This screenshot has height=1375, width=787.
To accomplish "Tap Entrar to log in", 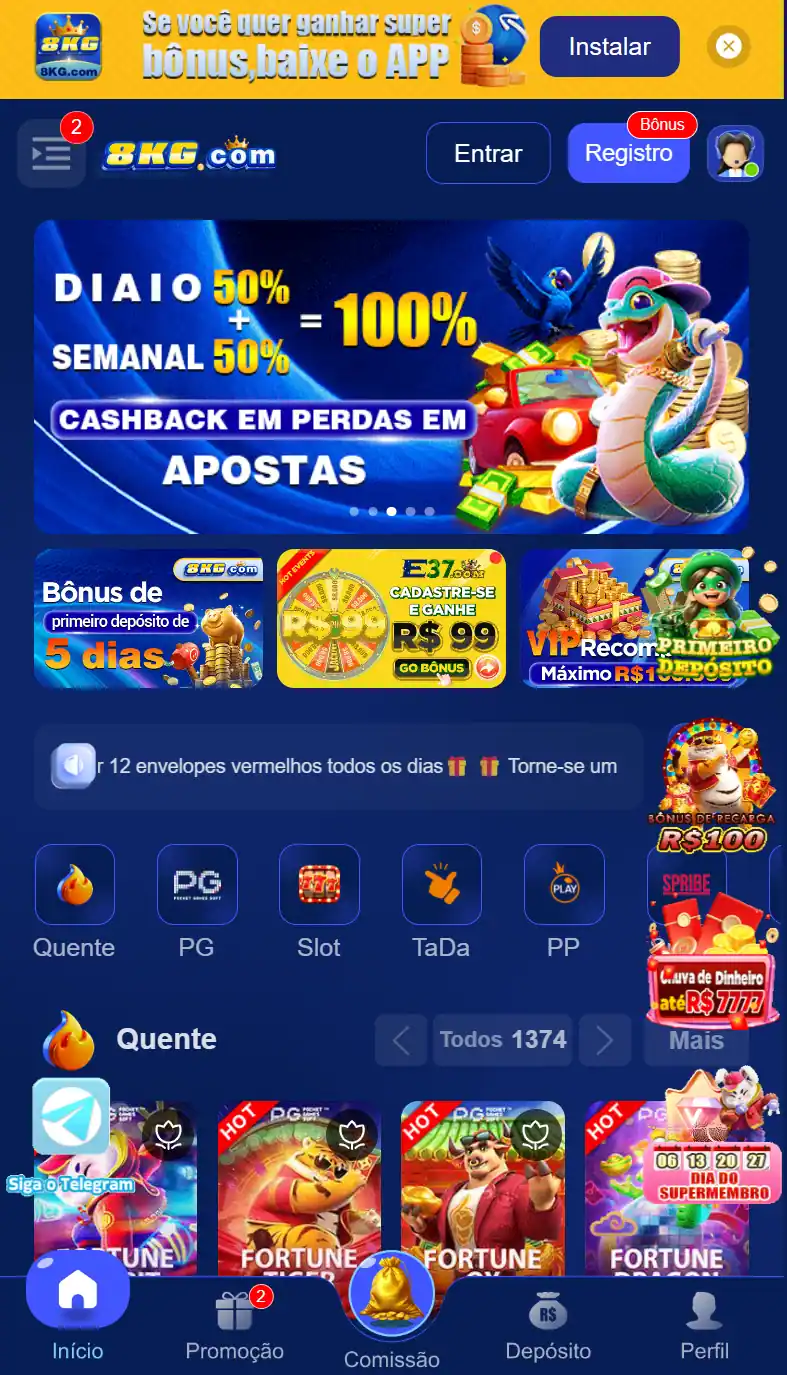I will point(488,153).
